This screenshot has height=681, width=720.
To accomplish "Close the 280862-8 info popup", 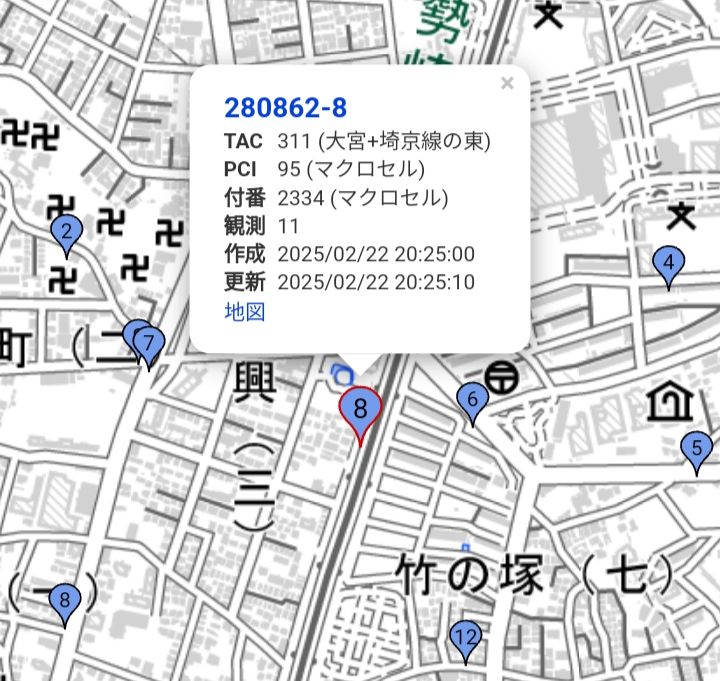I will (x=507, y=84).
